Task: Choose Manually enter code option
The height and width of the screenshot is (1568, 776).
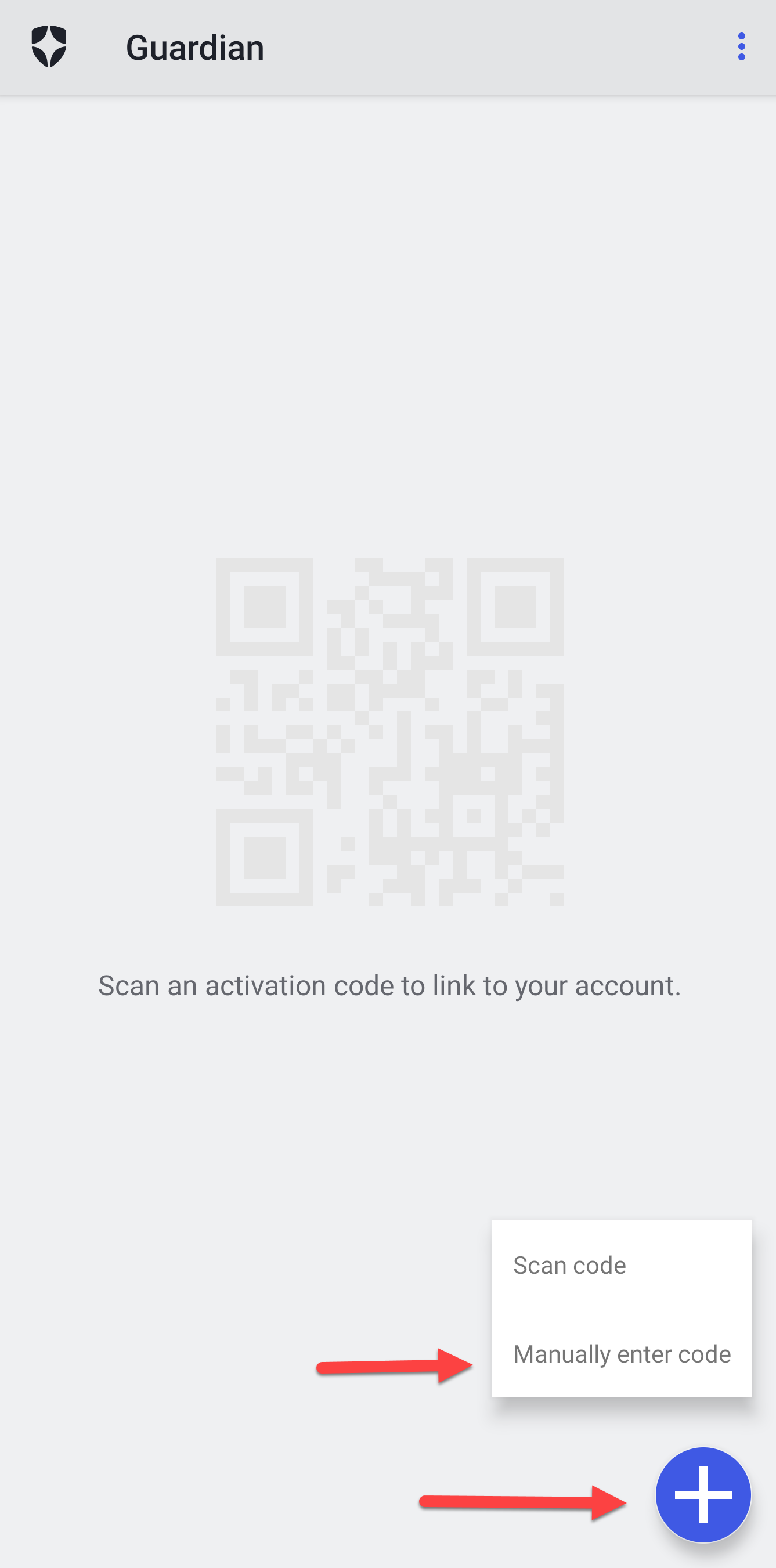Action: click(622, 1354)
